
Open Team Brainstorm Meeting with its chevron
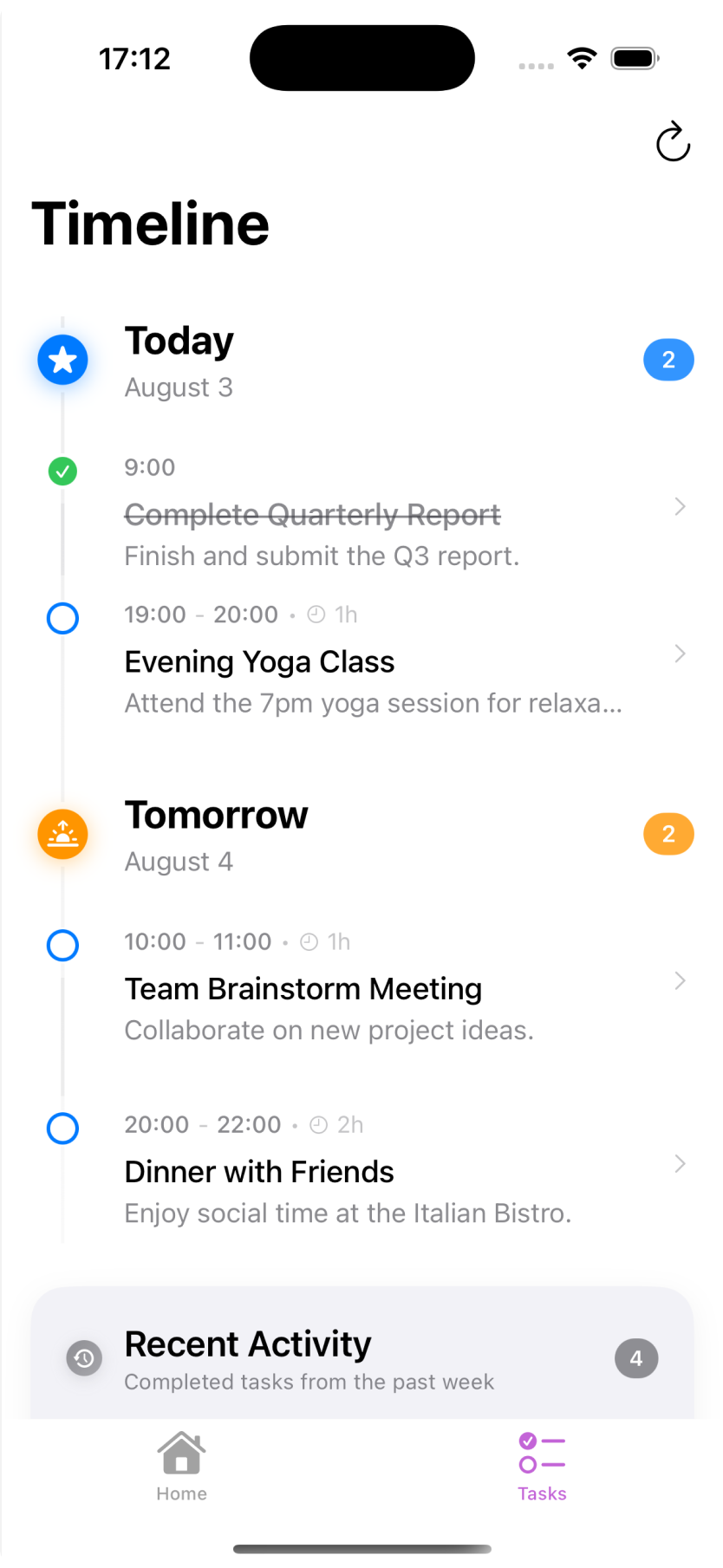(x=681, y=980)
